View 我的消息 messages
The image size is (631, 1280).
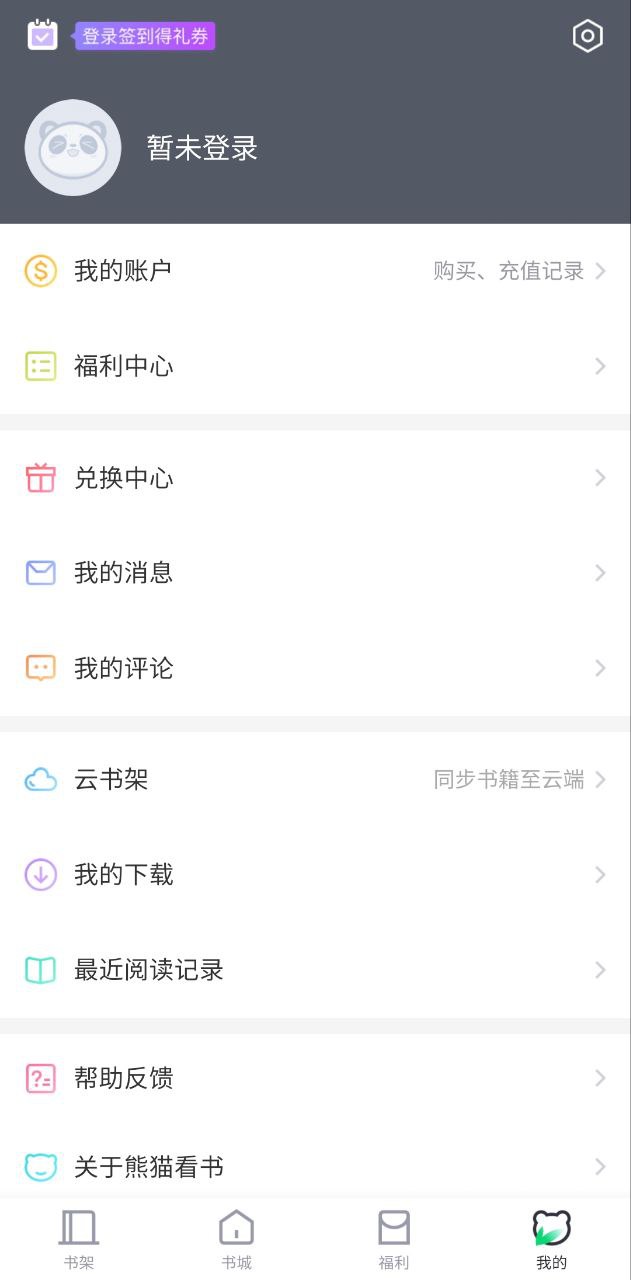click(315, 573)
